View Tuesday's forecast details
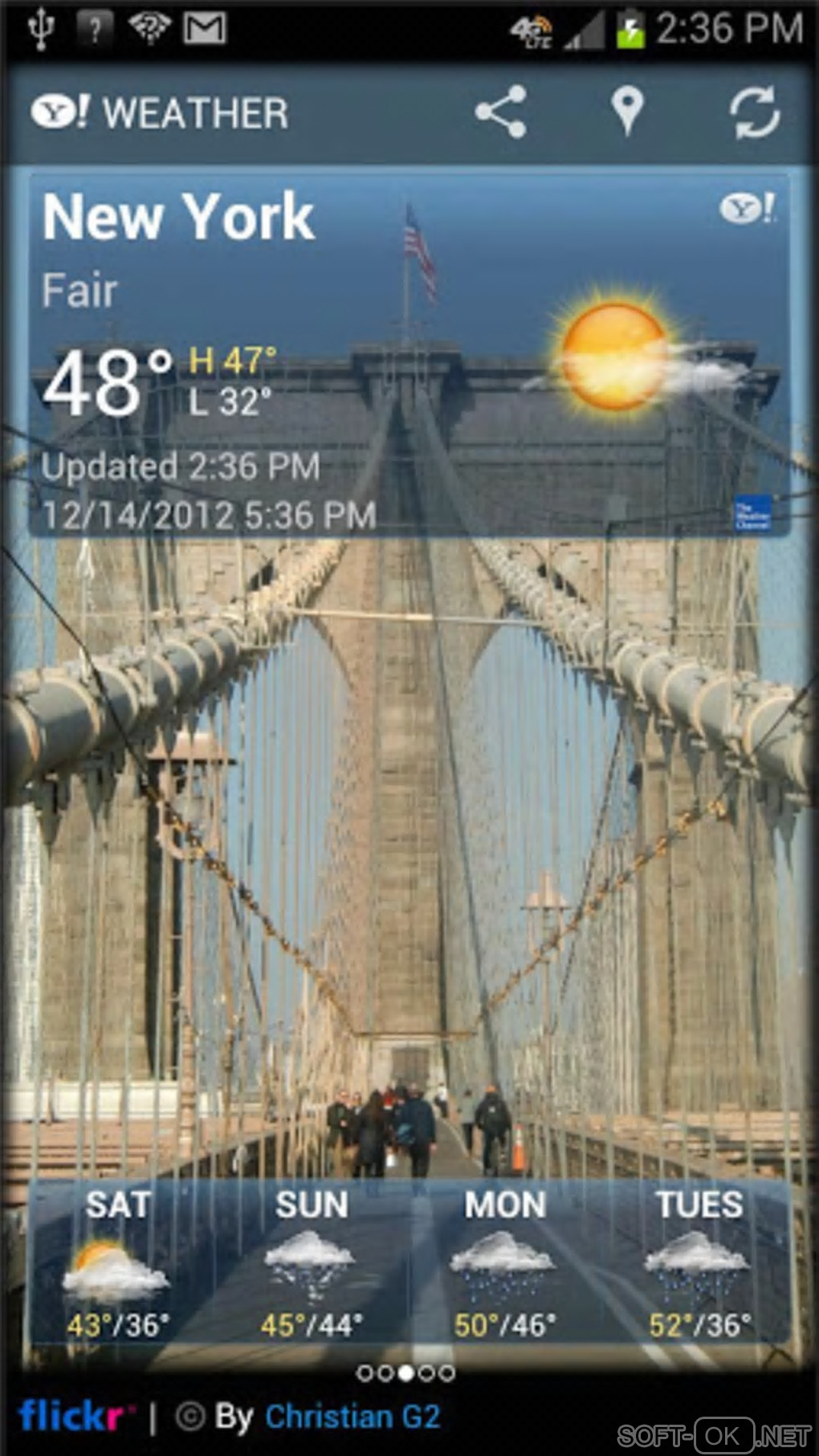The height and width of the screenshot is (1456, 819). 699,1261
